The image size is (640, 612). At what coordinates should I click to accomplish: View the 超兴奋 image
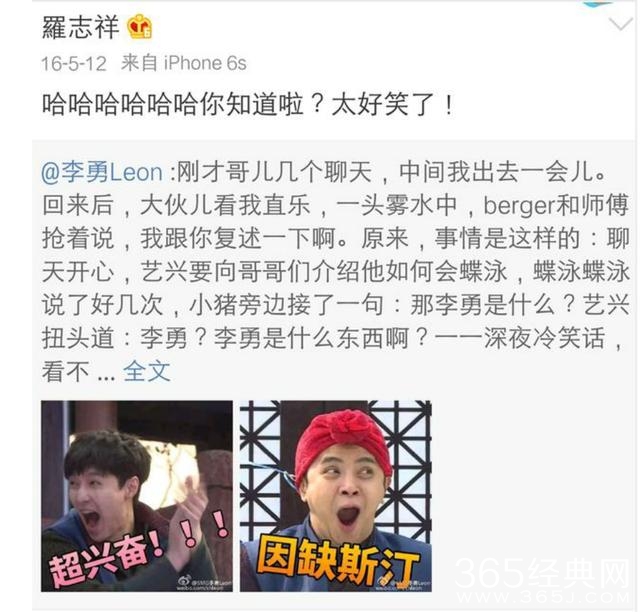coord(136,496)
